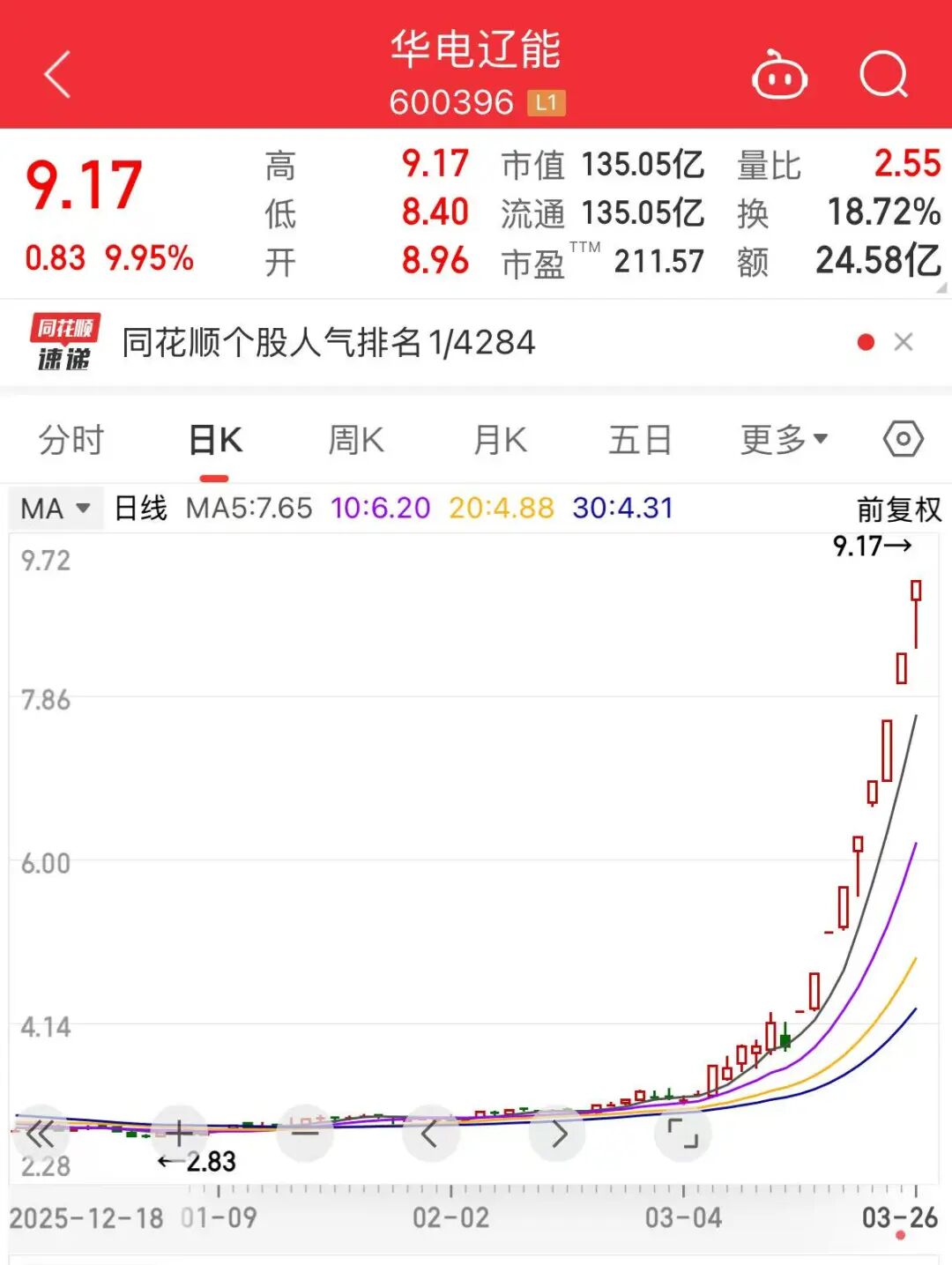The height and width of the screenshot is (1265, 952).
Task: Switch to the 分时 chart tab
Action: pos(71,439)
